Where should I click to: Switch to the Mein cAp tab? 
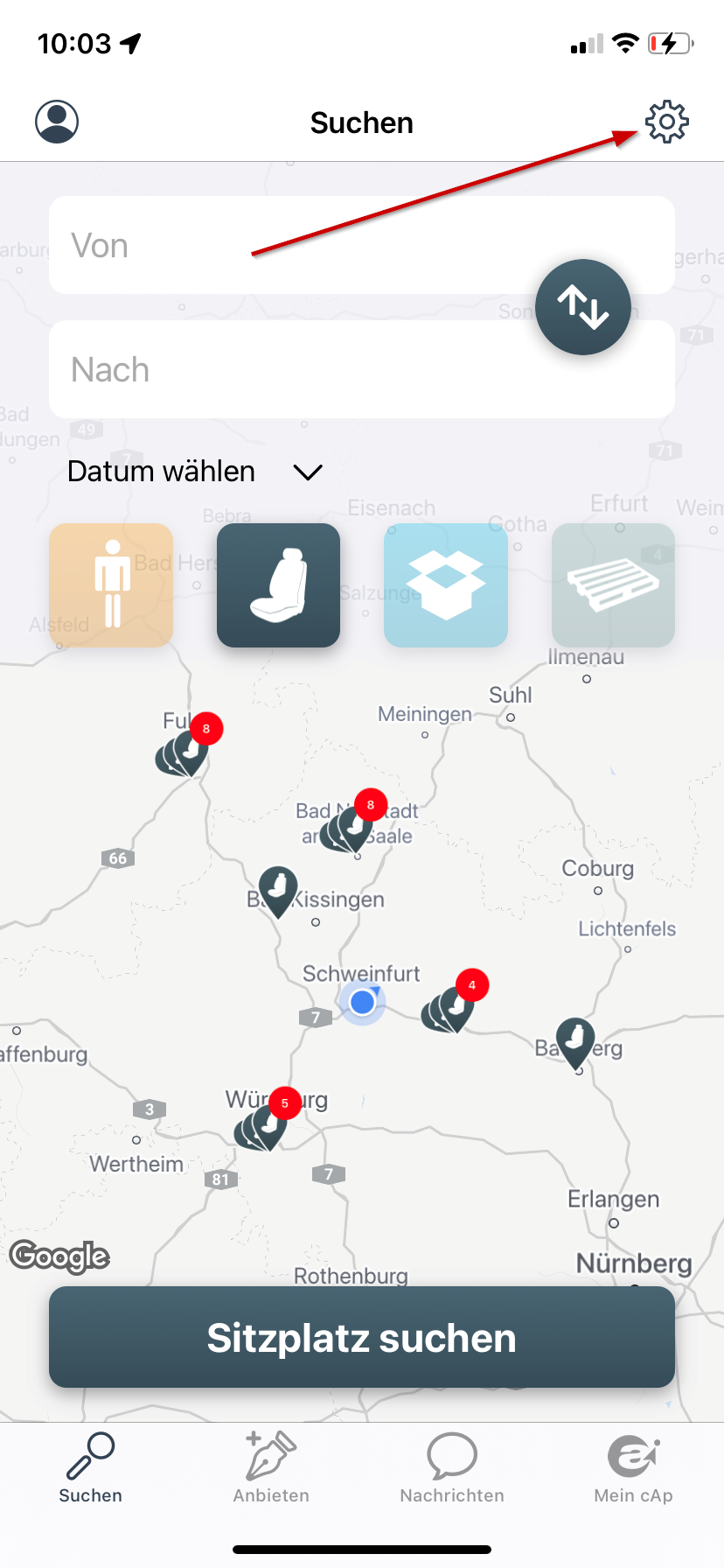tap(633, 1468)
